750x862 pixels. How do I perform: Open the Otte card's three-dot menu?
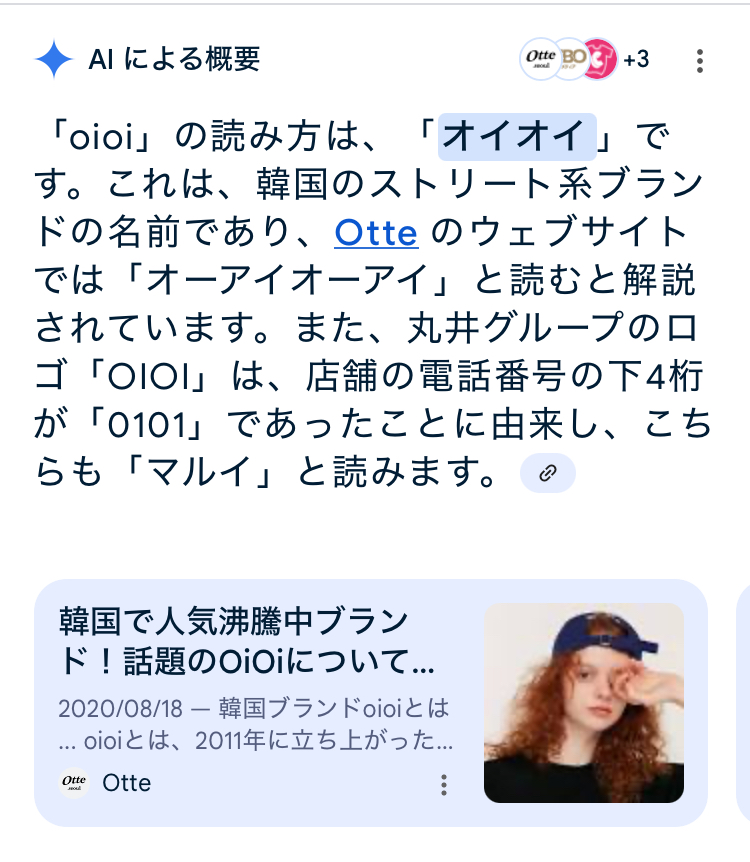pos(444,784)
